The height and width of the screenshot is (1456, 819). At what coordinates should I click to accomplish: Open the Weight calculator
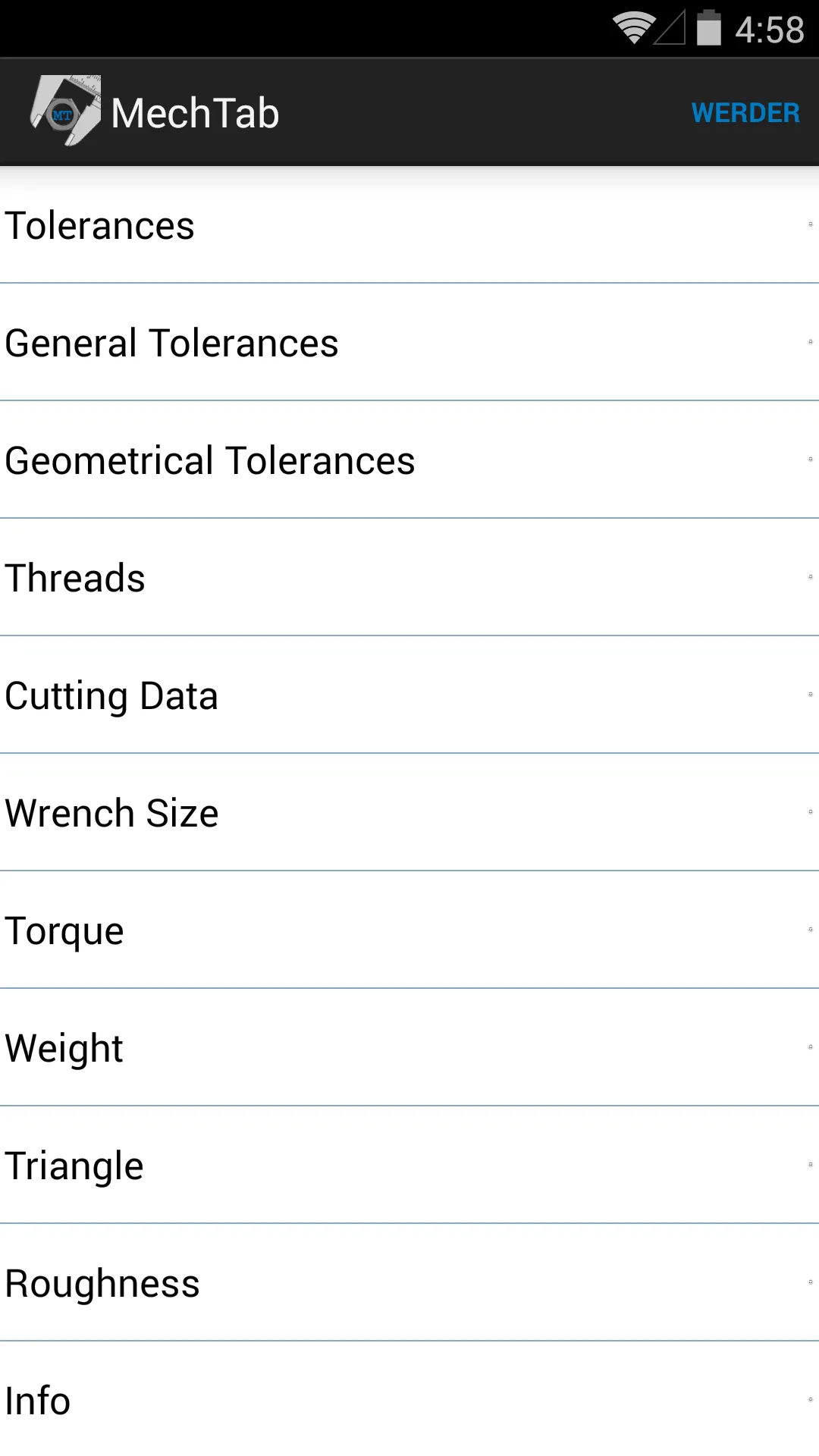409,1048
